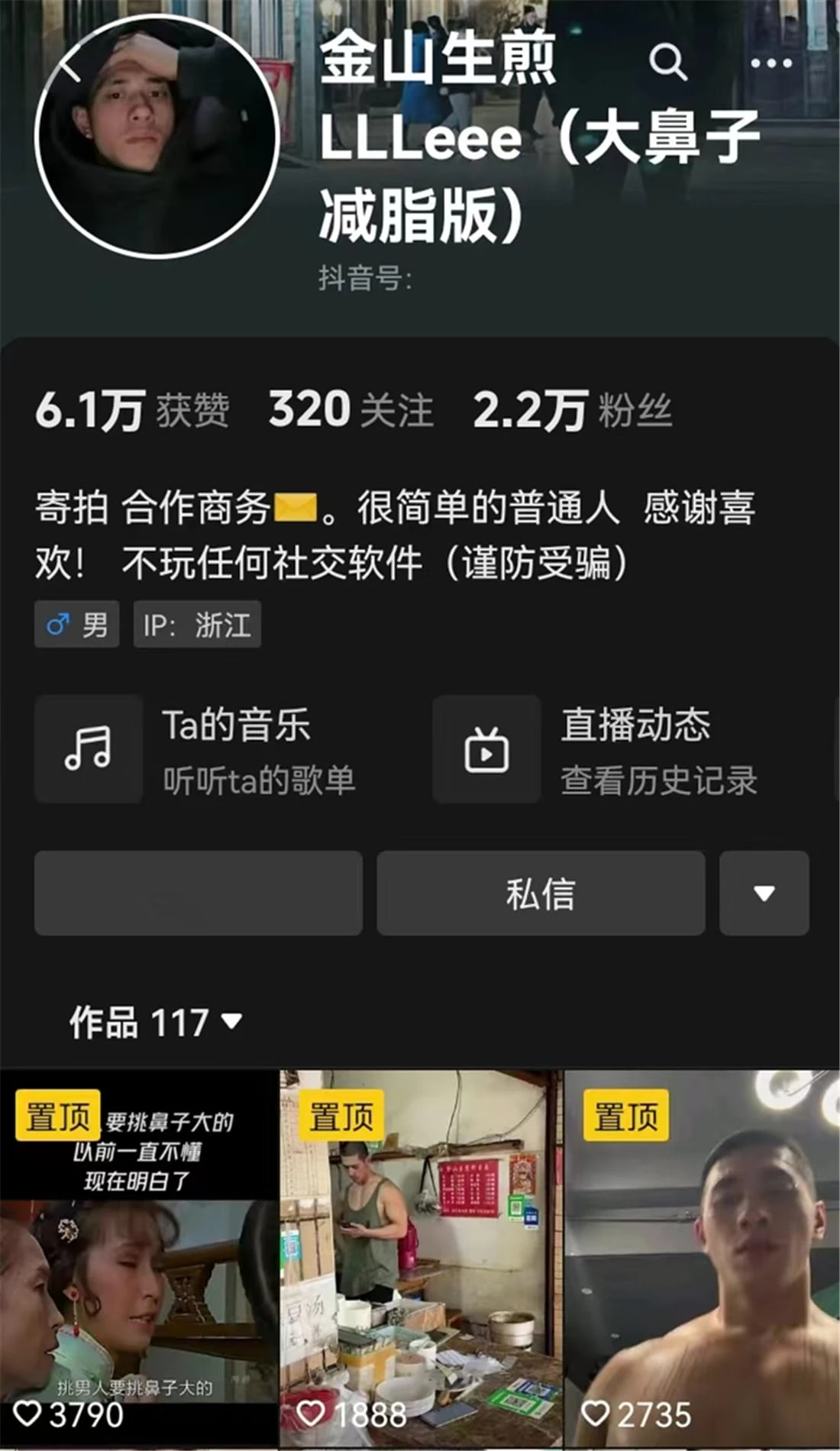This screenshot has height=1451, width=840.
Task: Open the three-dot overflow menu
Action: (x=771, y=63)
